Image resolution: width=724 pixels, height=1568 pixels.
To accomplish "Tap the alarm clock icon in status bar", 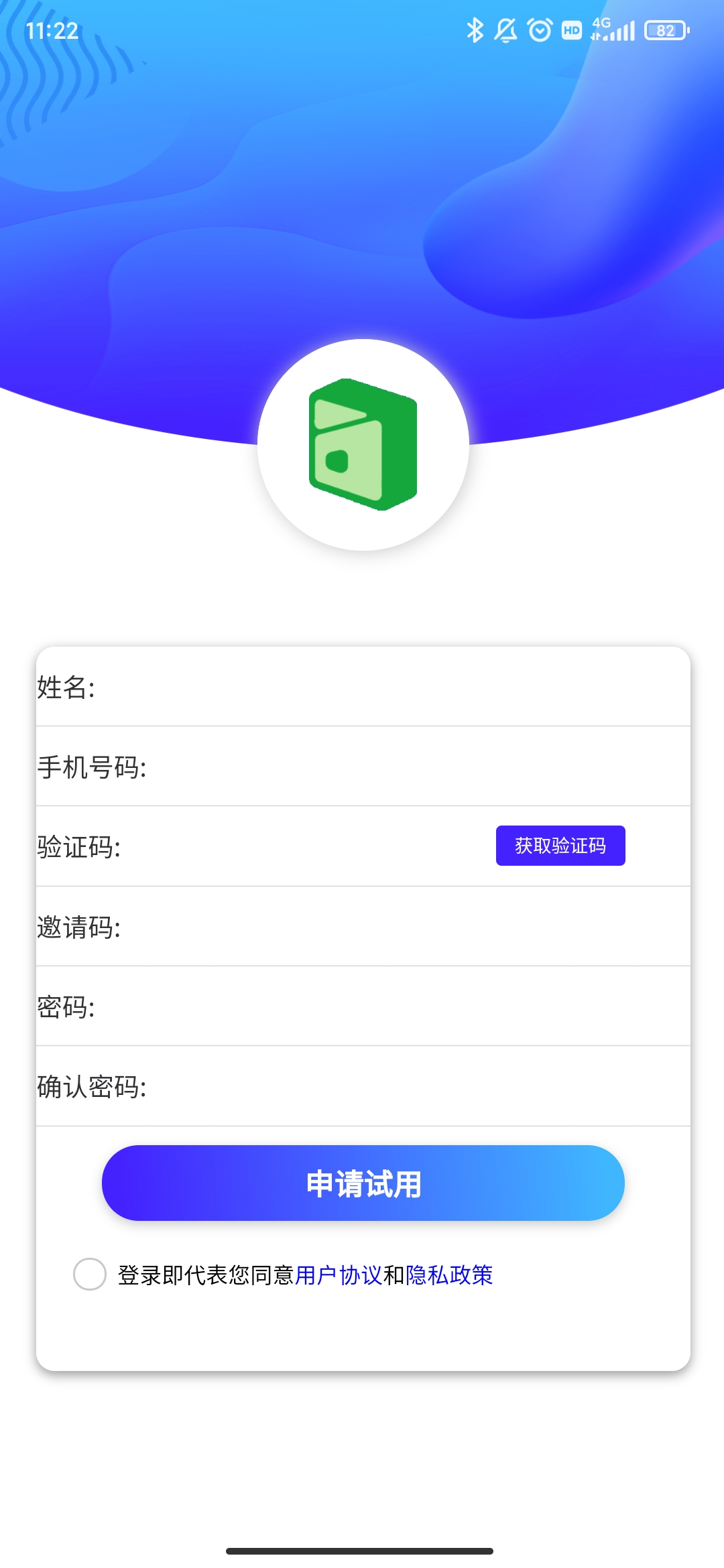I will (539, 29).
